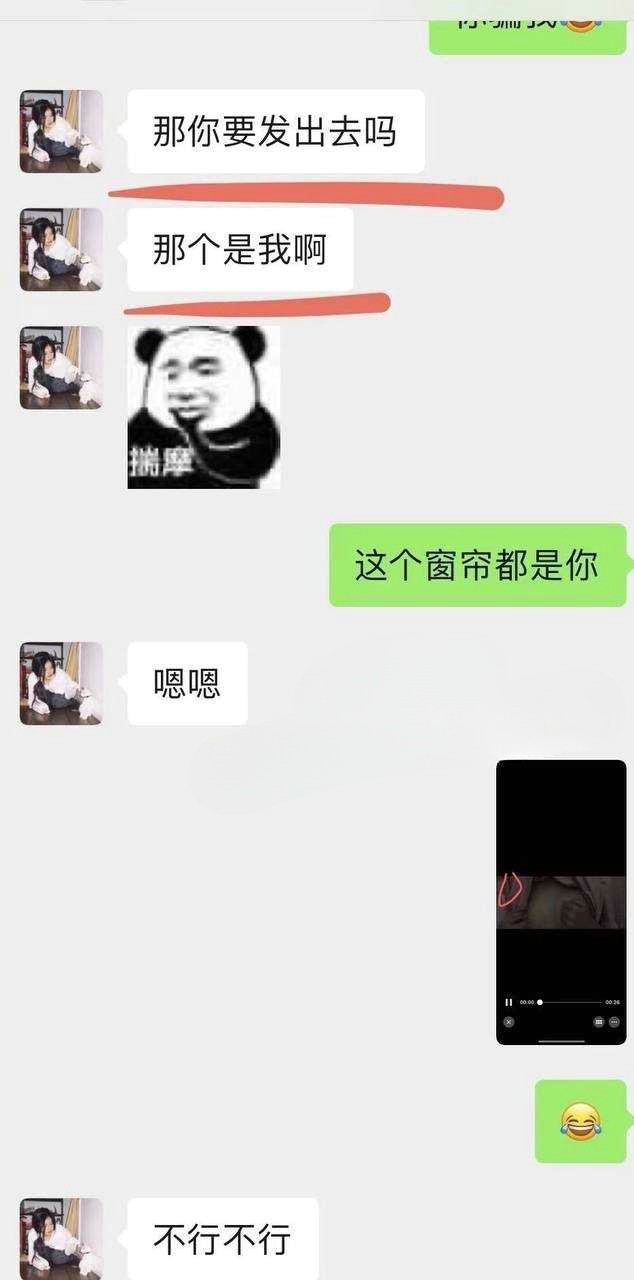Tap the avatar next to "那个是我啊"

pyautogui.click(x=61, y=249)
